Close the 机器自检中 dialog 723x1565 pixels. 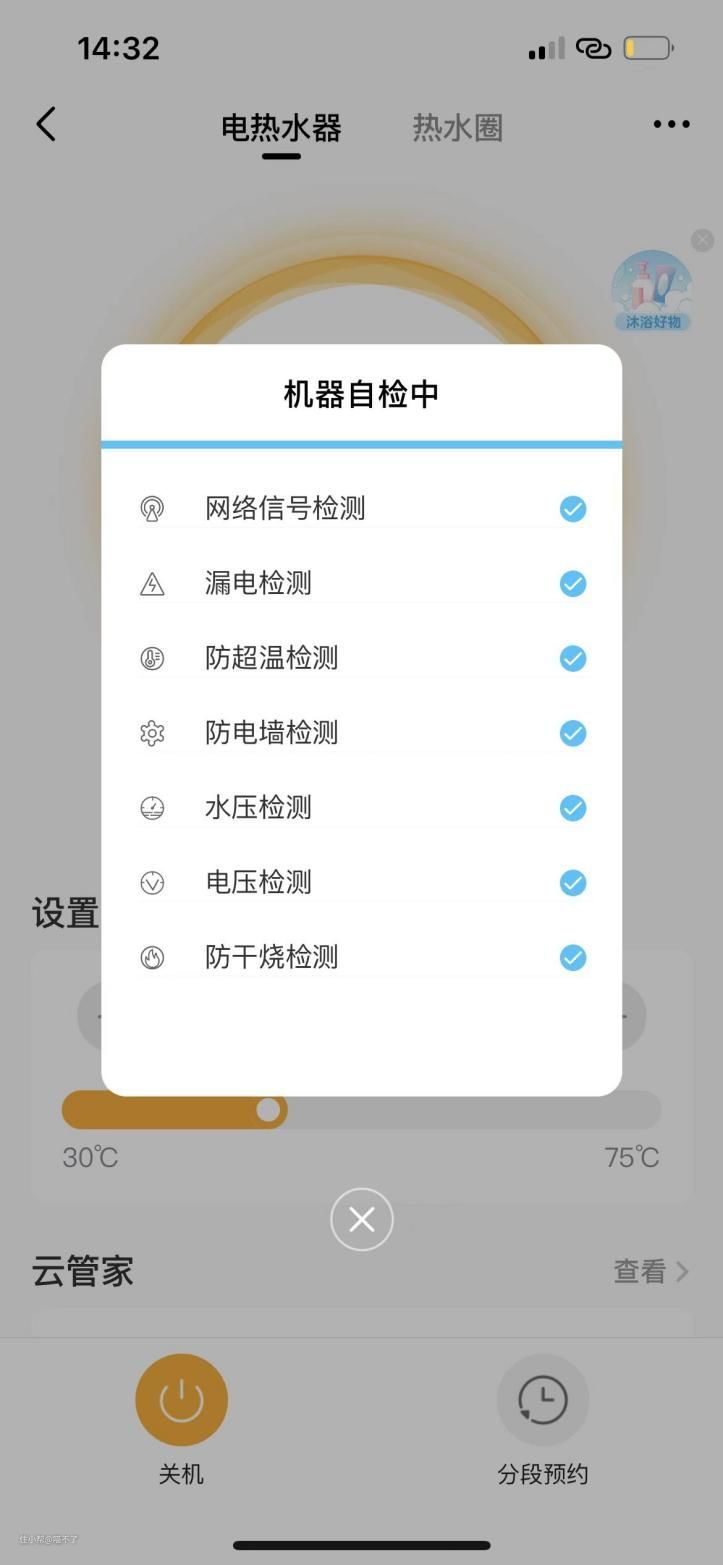click(x=361, y=1219)
